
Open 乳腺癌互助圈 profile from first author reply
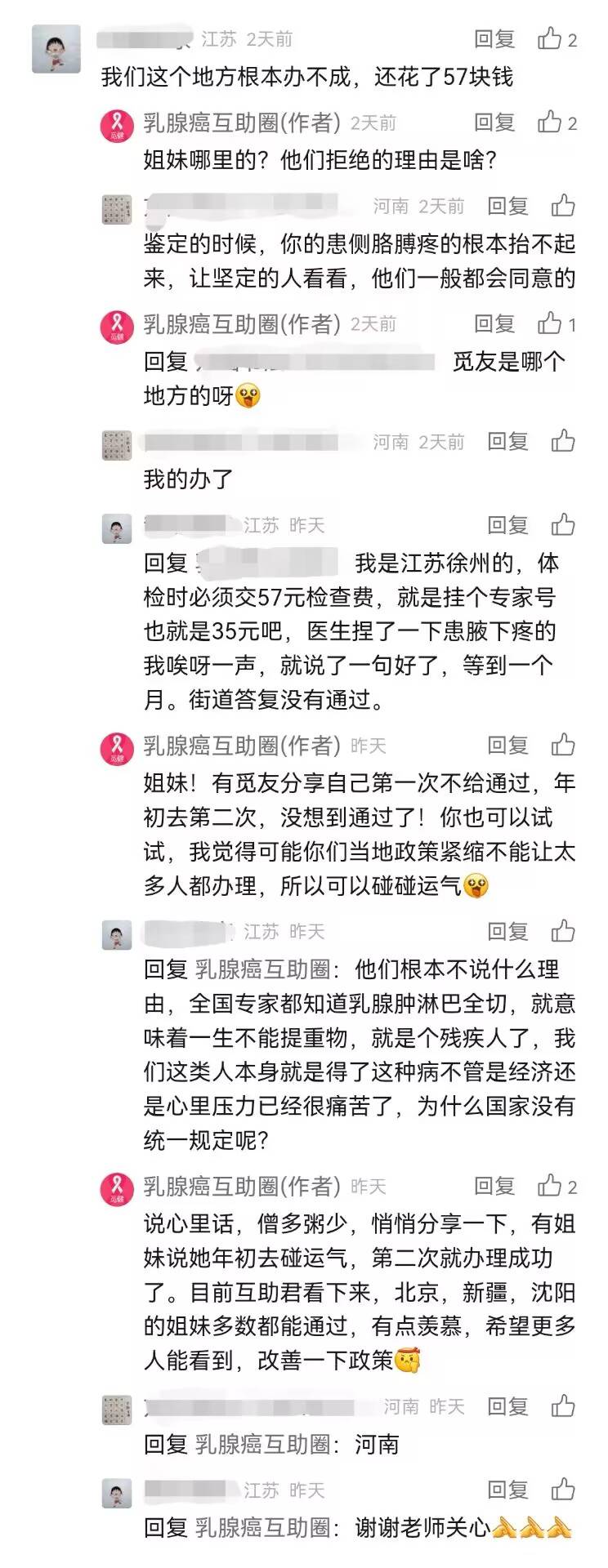point(117,125)
